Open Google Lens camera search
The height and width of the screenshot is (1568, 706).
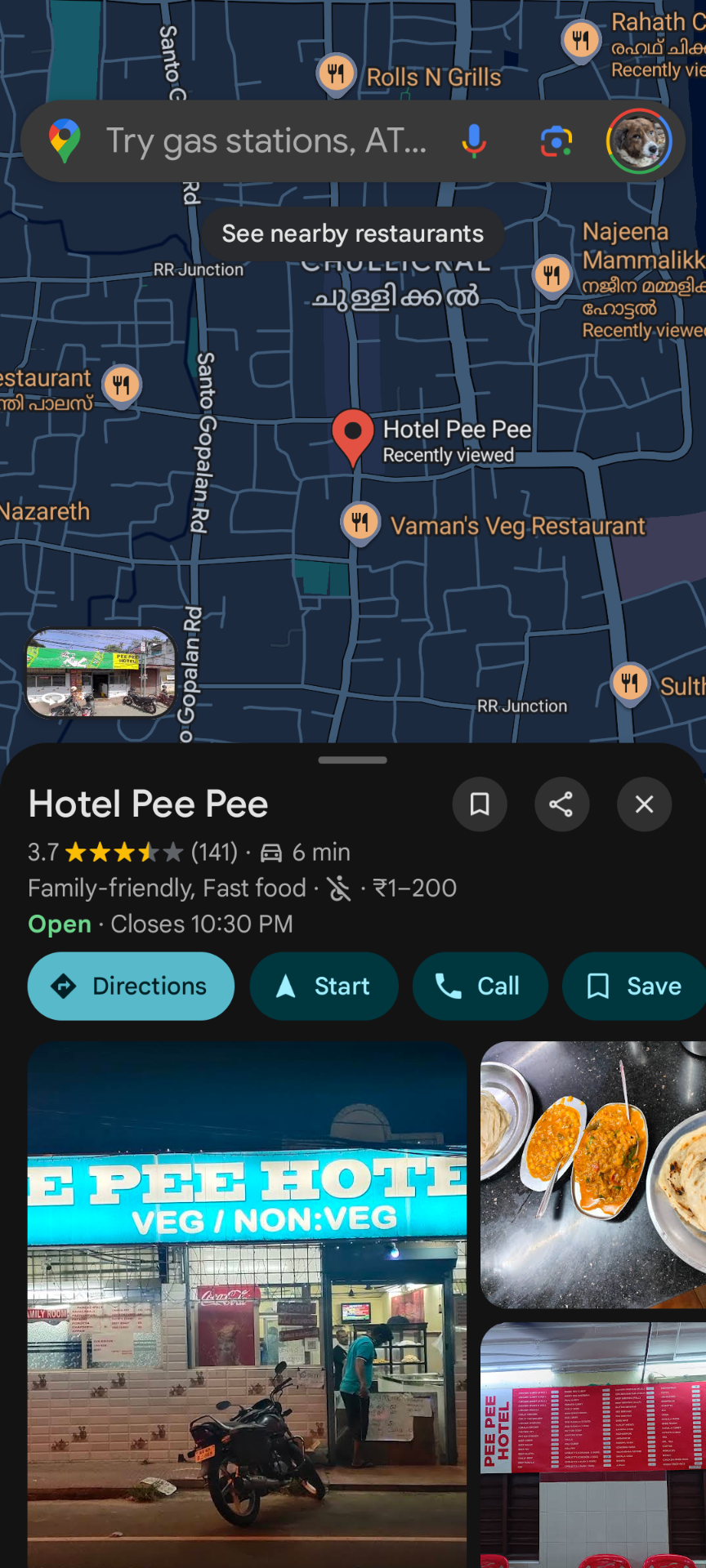click(556, 142)
